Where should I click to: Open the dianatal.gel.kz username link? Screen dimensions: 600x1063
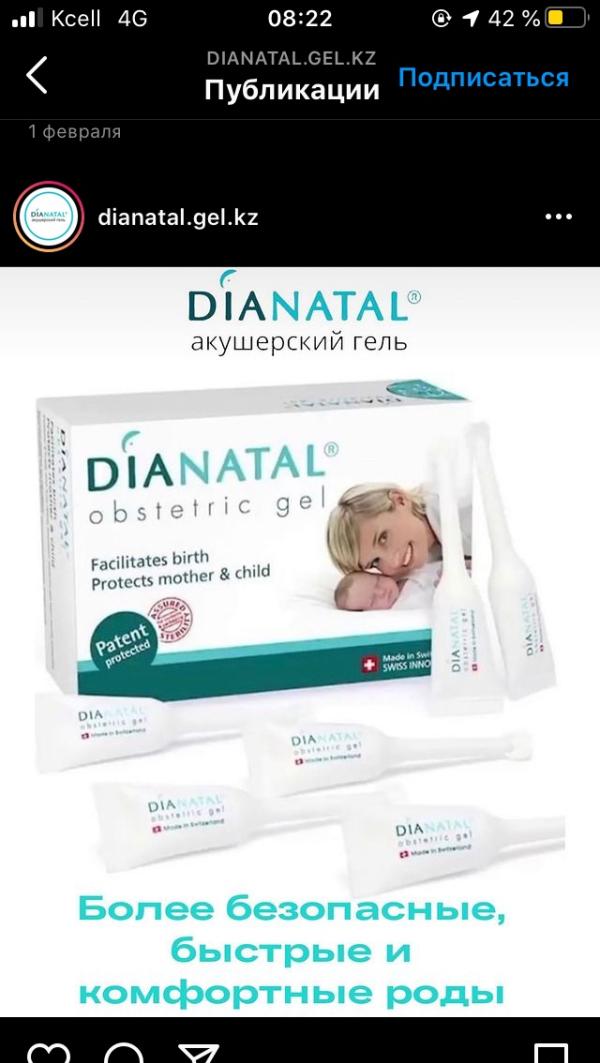[x=178, y=216]
